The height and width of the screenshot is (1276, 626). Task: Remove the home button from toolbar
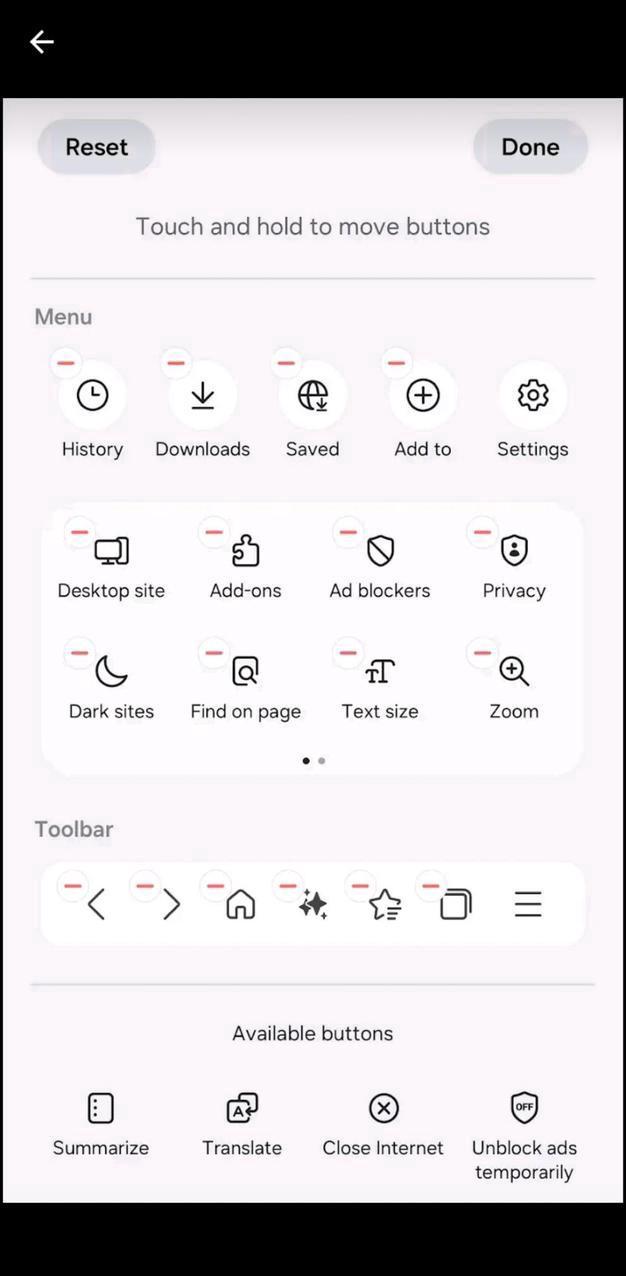214,885
